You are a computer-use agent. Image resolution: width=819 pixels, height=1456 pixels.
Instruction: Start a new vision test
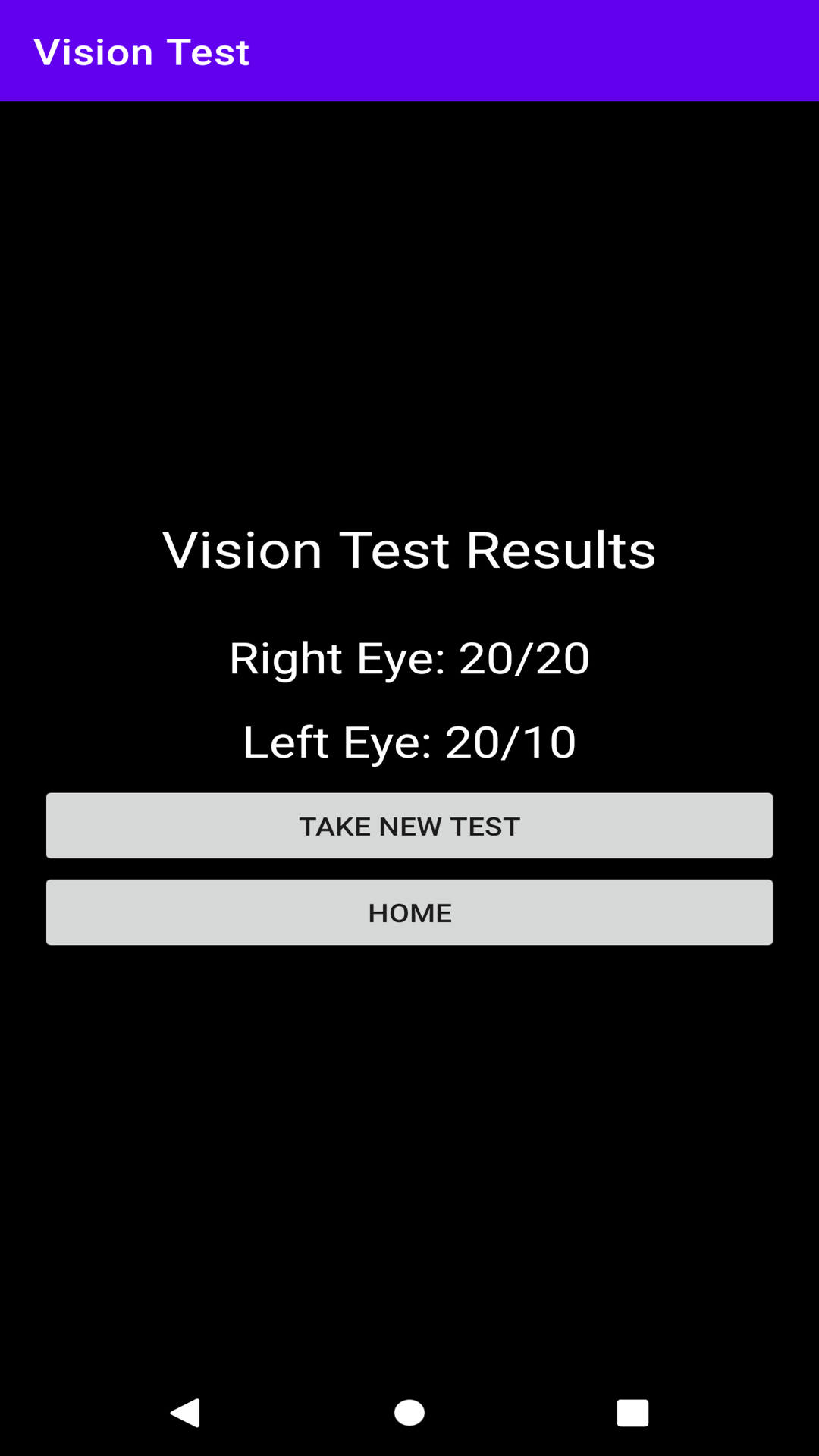click(x=409, y=826)
